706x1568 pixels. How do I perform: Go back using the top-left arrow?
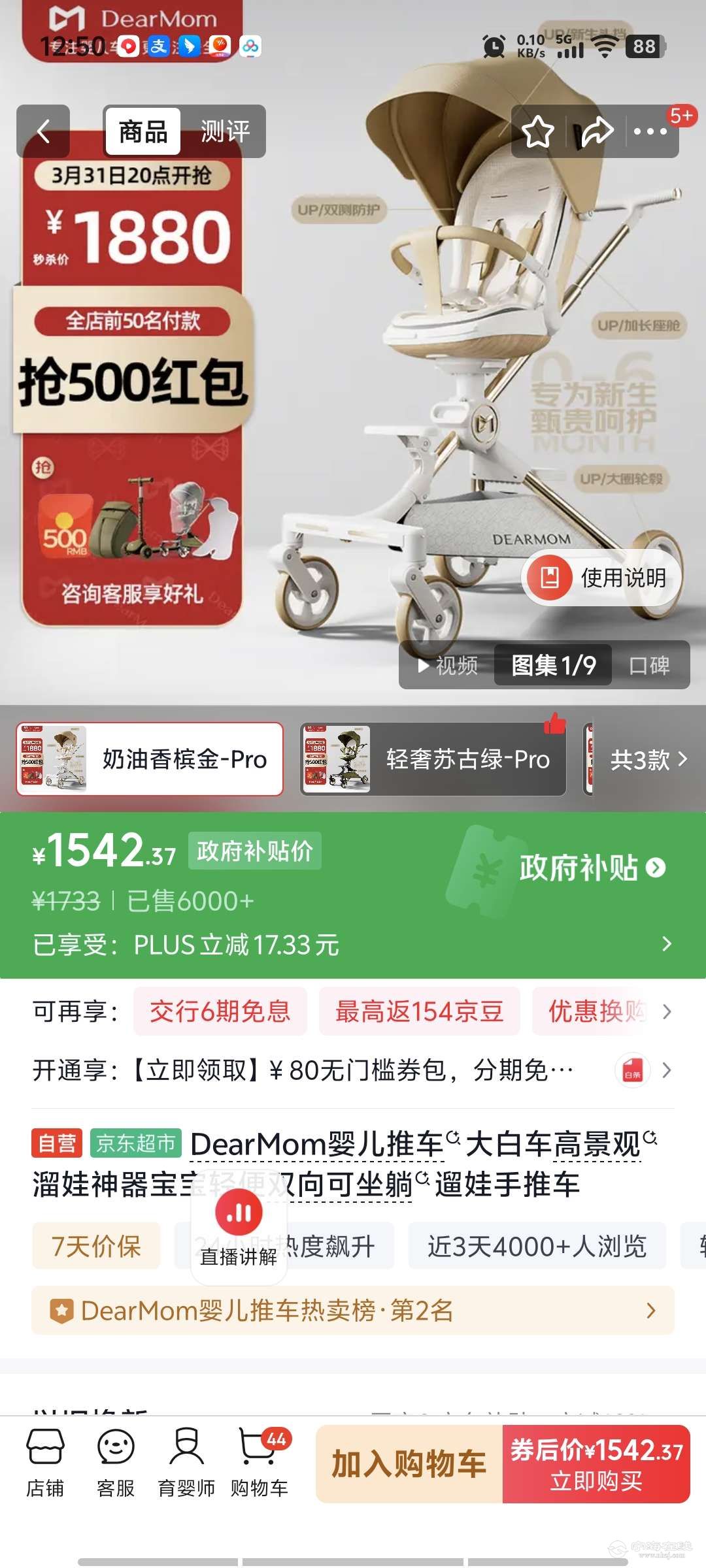(43, 131)
